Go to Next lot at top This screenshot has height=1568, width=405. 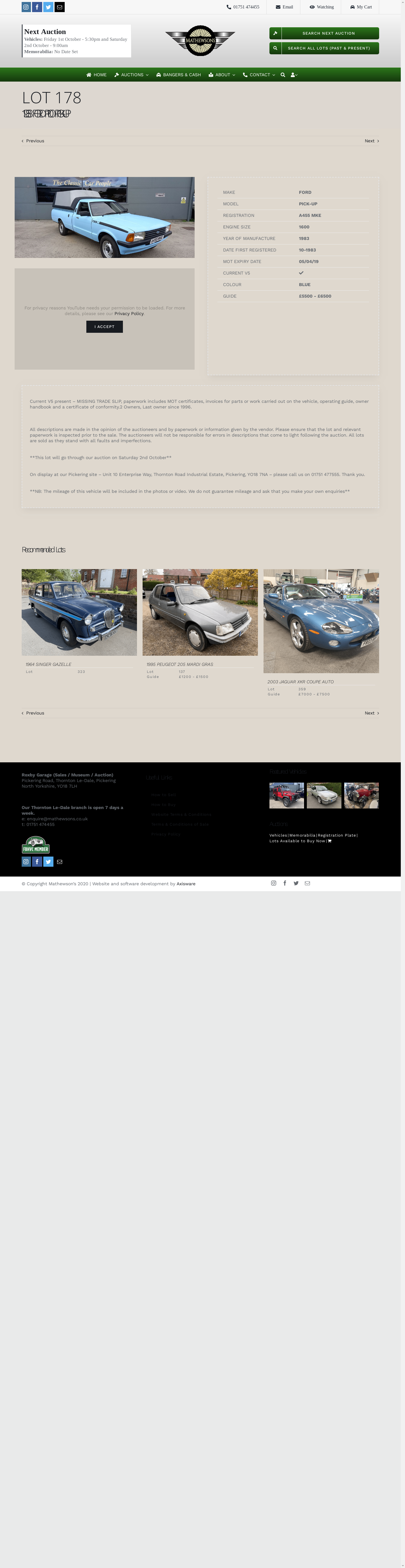click(371, 141)
